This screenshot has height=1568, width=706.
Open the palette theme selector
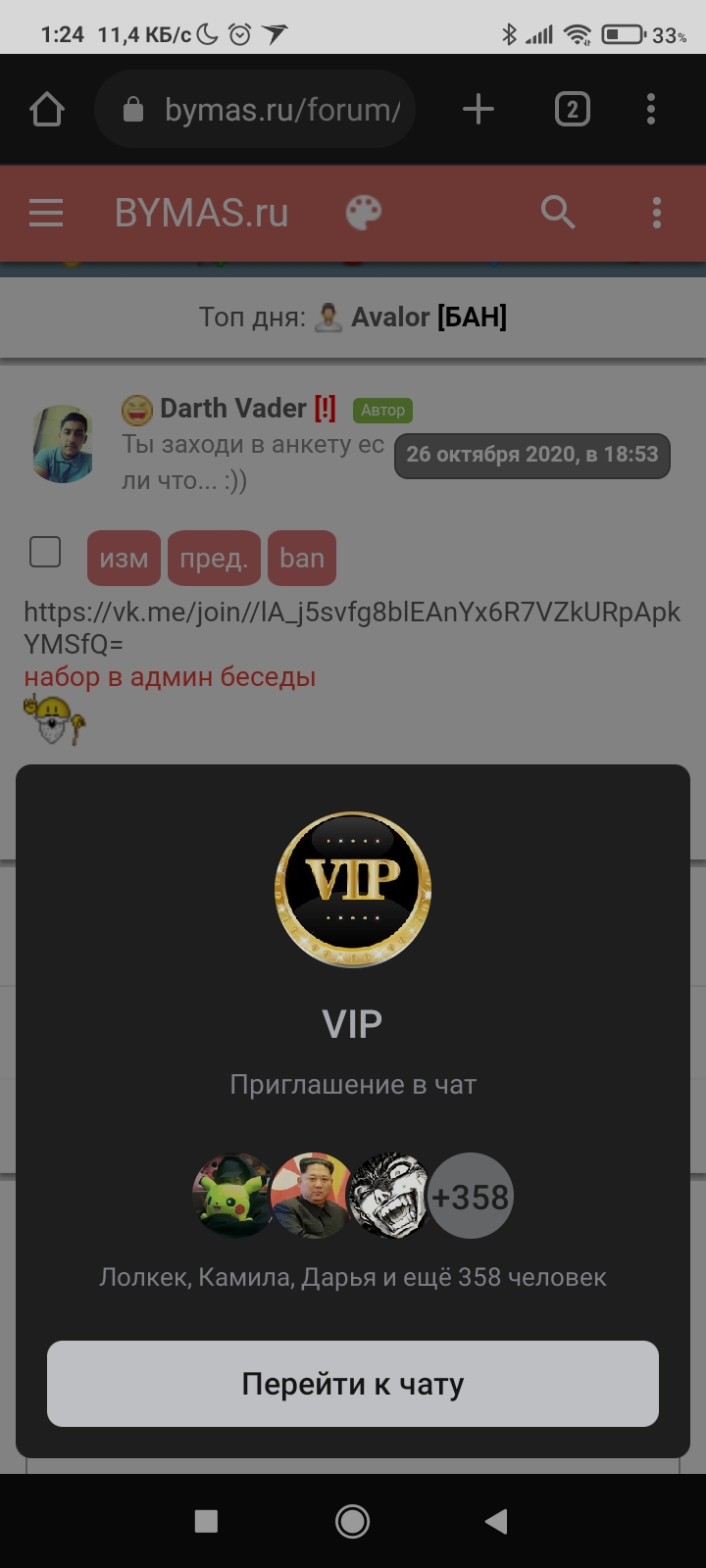click(364, 213)
